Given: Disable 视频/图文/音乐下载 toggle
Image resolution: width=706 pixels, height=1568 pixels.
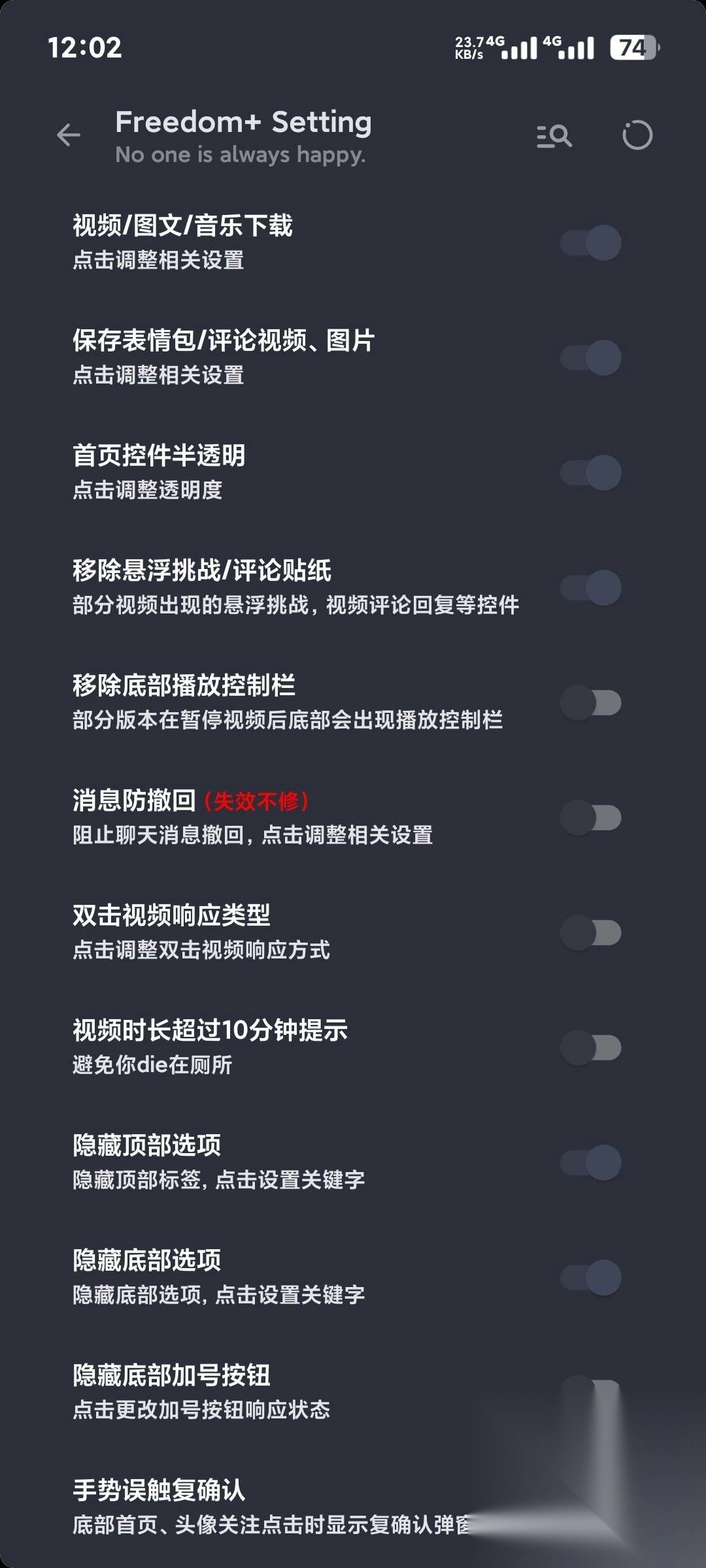Looking at the screenshot, I should 591,243.
